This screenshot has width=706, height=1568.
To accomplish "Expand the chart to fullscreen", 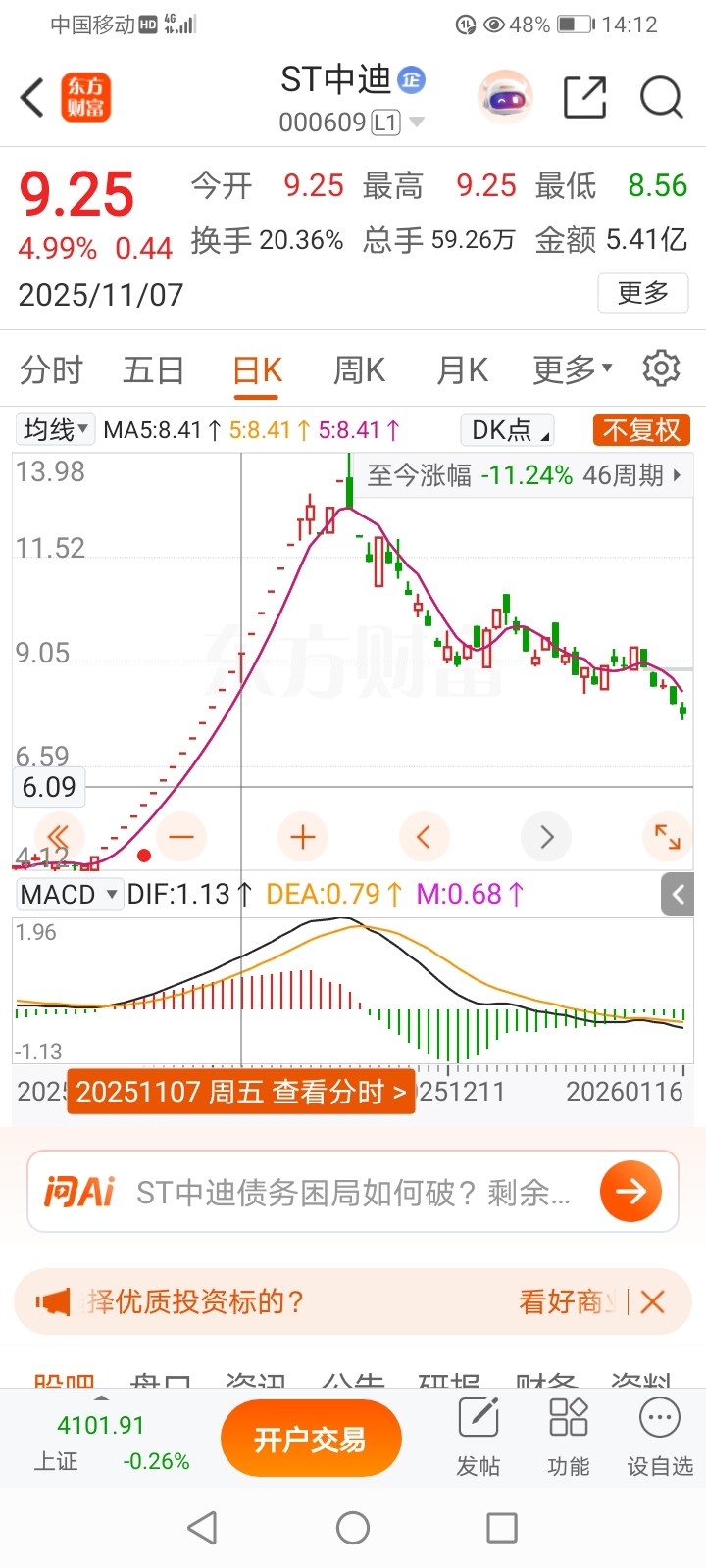I will click(x=667, y=837).
